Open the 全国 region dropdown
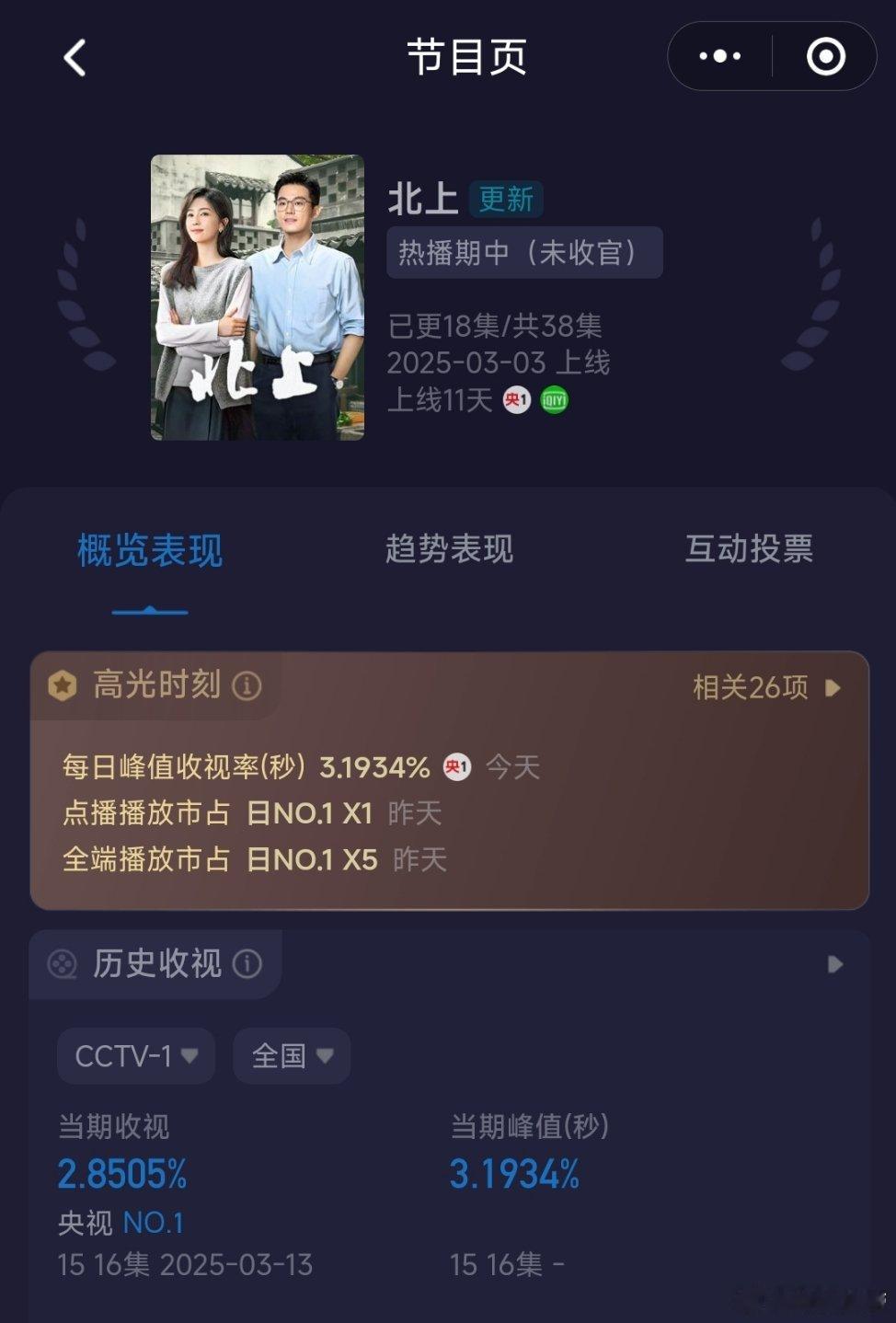Viewport: 896px width, 1323px height. point(291,1055)
